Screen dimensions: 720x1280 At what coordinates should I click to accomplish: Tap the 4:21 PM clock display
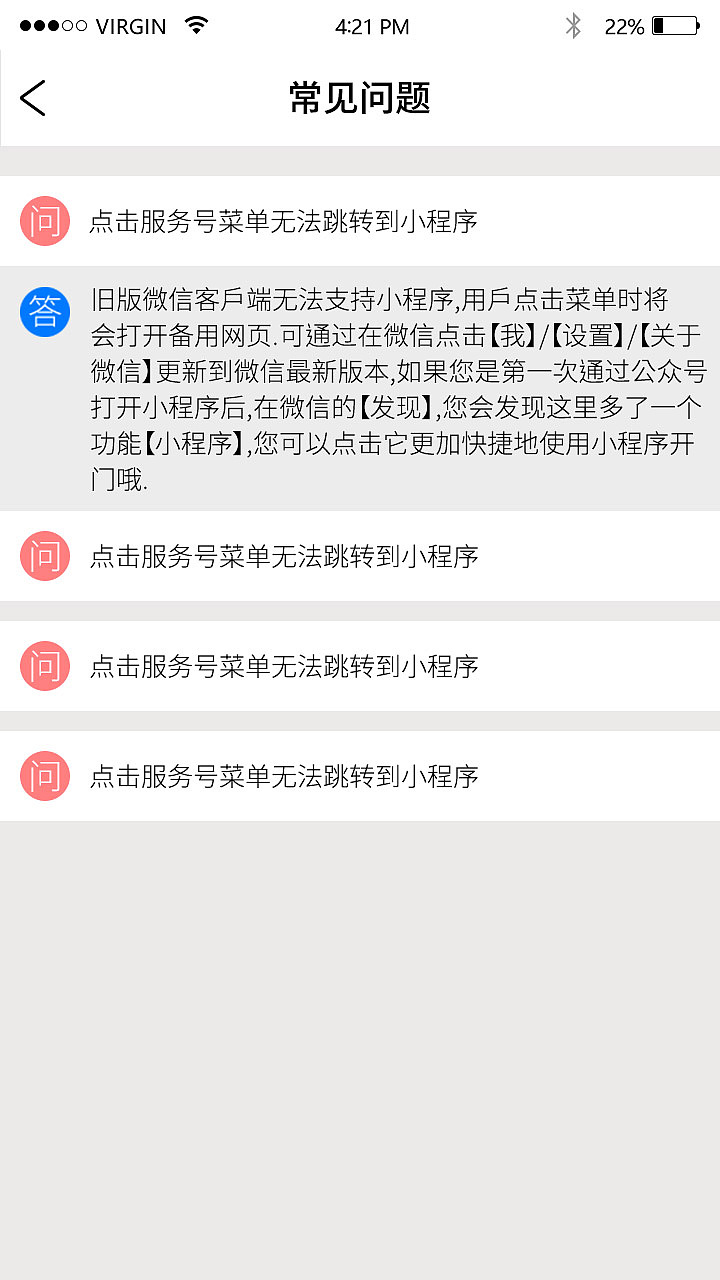373,26
